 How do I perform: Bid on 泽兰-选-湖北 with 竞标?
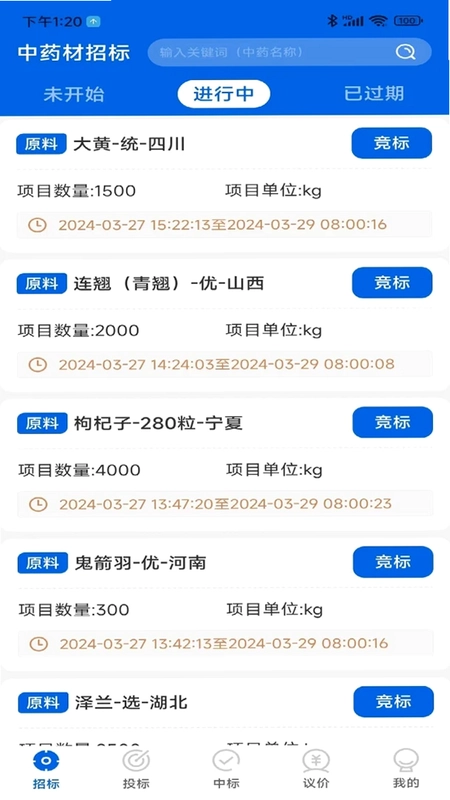coord(393,702)
